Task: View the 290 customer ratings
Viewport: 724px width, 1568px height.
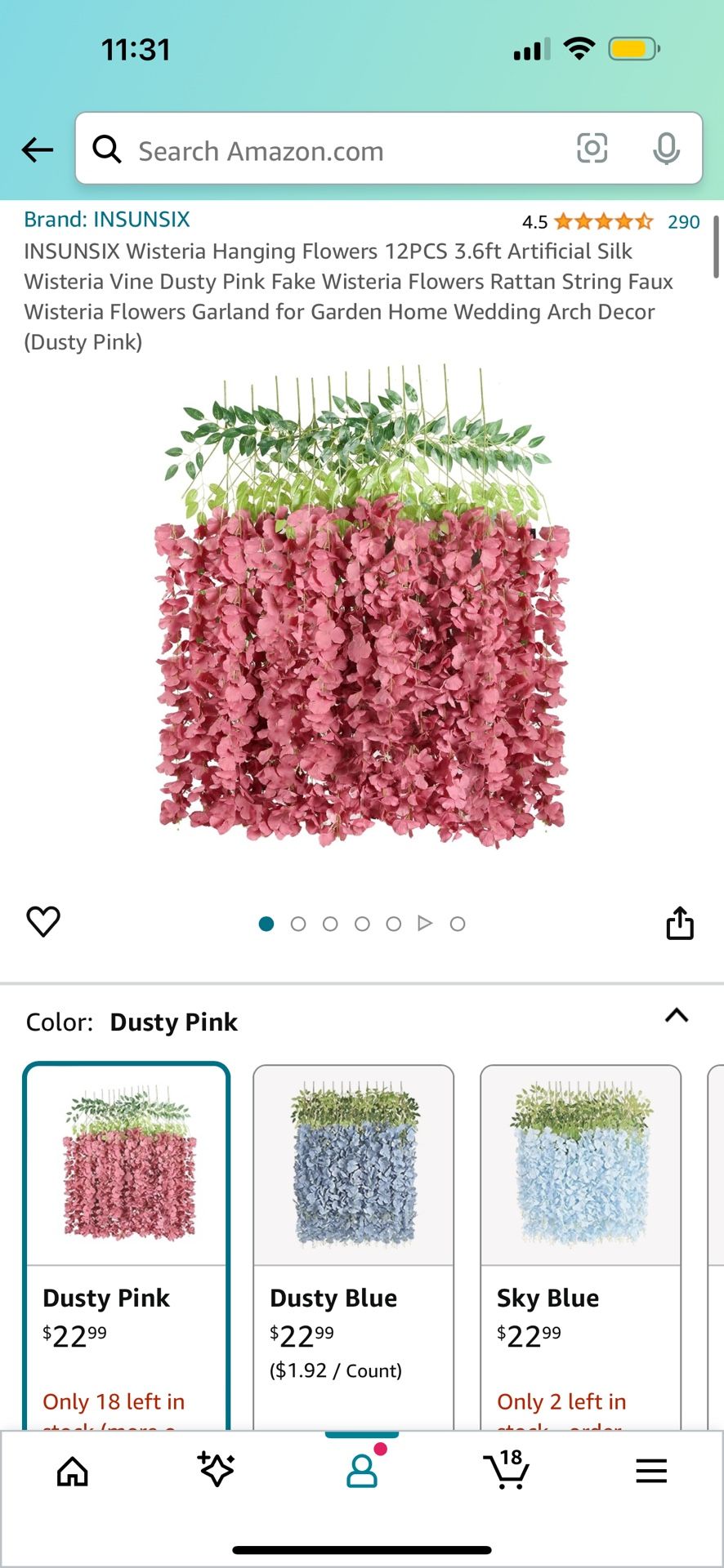Action: pyautogui.click(x=683, y=222)
